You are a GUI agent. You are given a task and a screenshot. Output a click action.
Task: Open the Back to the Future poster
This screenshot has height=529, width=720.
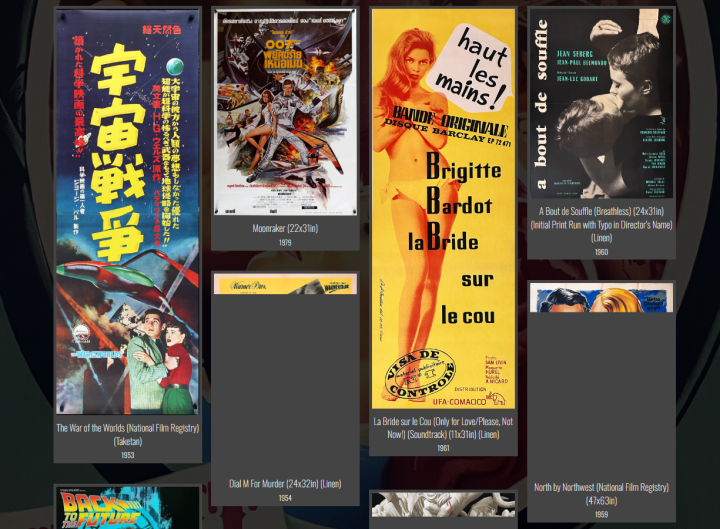tap(127, 507)
